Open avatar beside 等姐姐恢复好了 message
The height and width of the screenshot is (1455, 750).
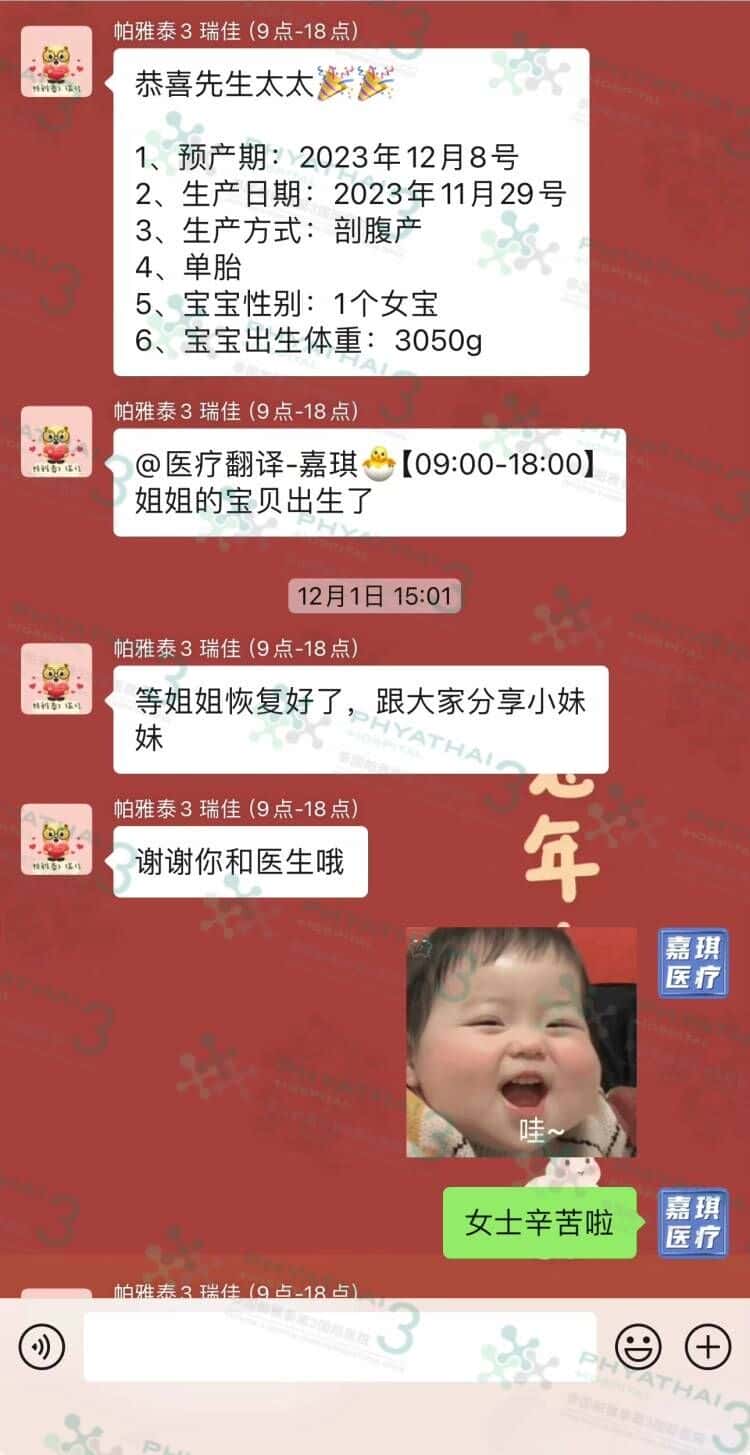pyautogui.click(x=57, y=679)
